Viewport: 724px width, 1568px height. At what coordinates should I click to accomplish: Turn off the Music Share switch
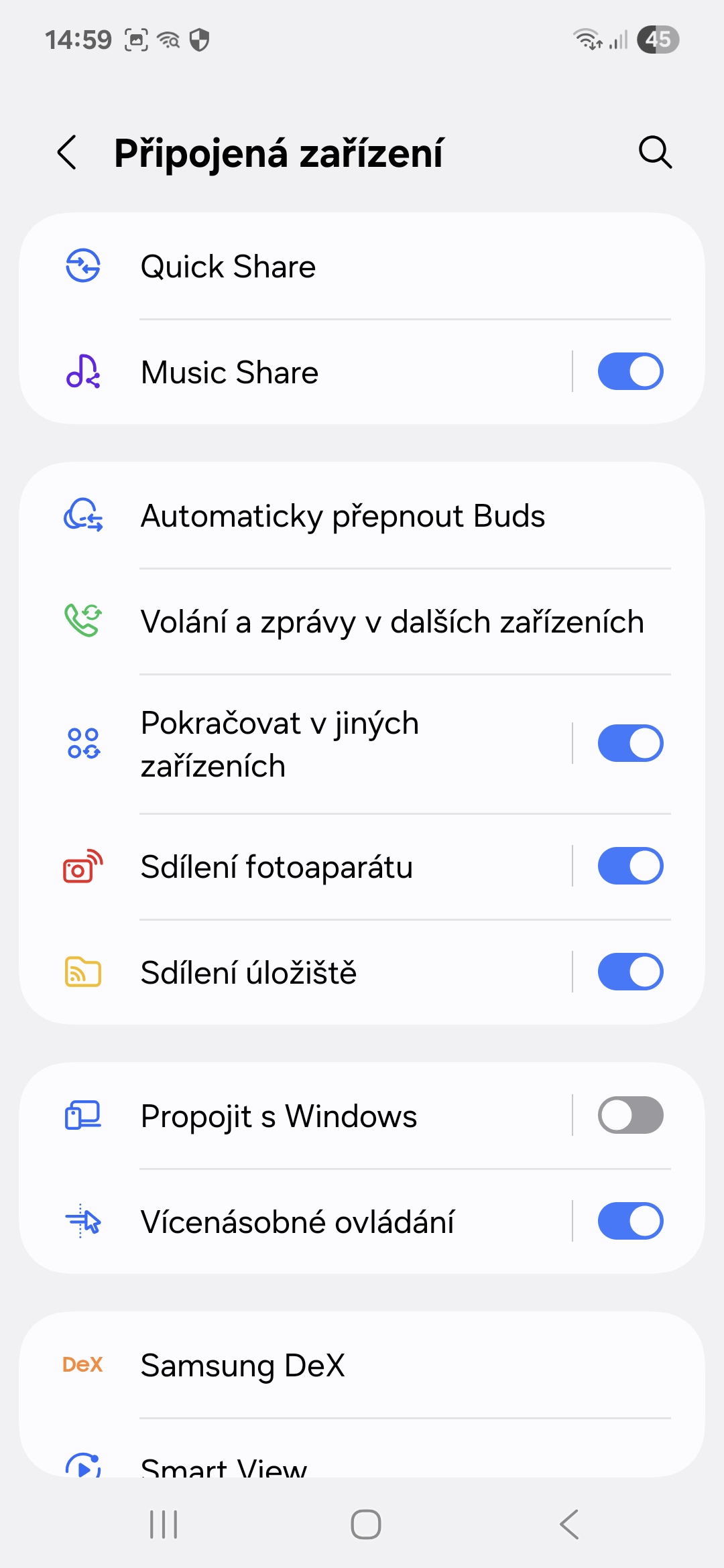pyautogui.click(x=630, y=371)
